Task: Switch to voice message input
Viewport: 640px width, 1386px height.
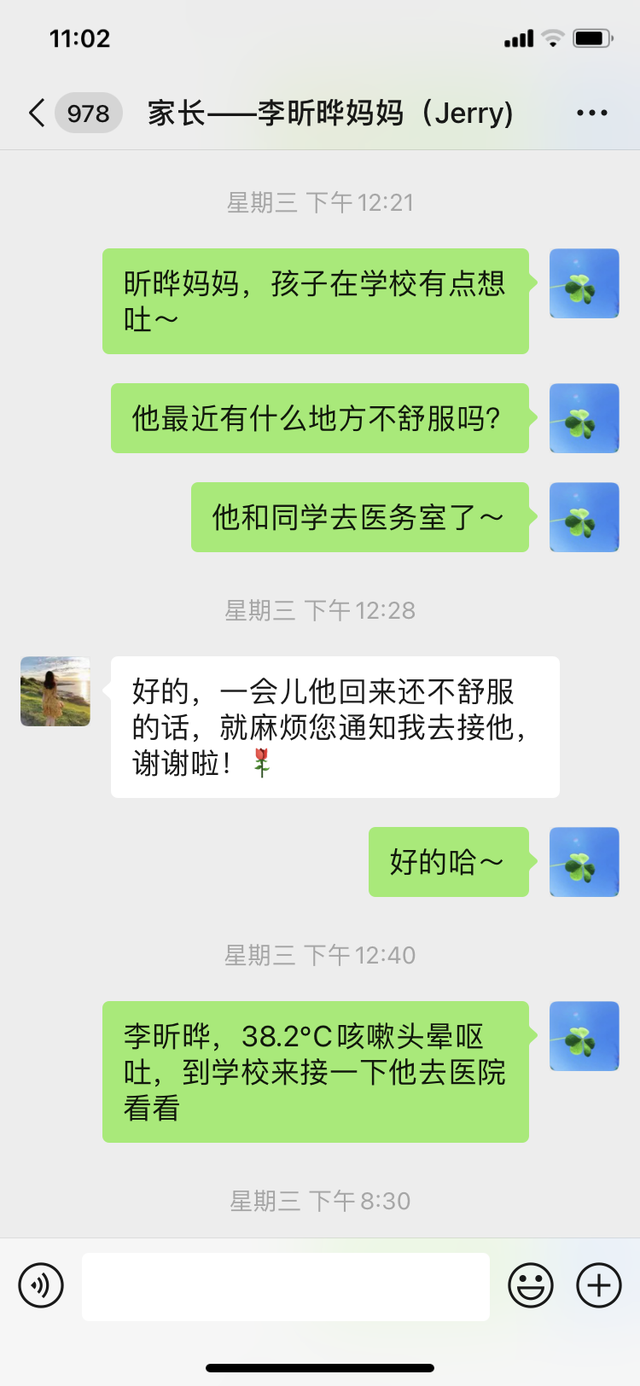Action: coord(41,1285)
